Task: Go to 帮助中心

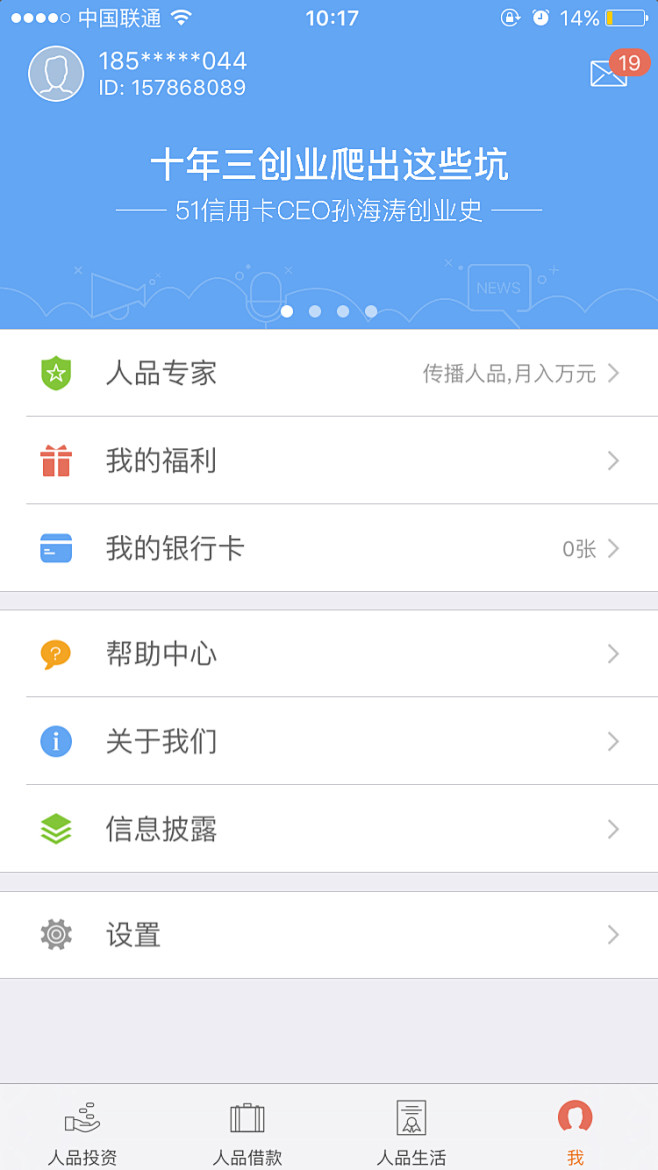Action: pyautogui.click(x=329, y=654)
